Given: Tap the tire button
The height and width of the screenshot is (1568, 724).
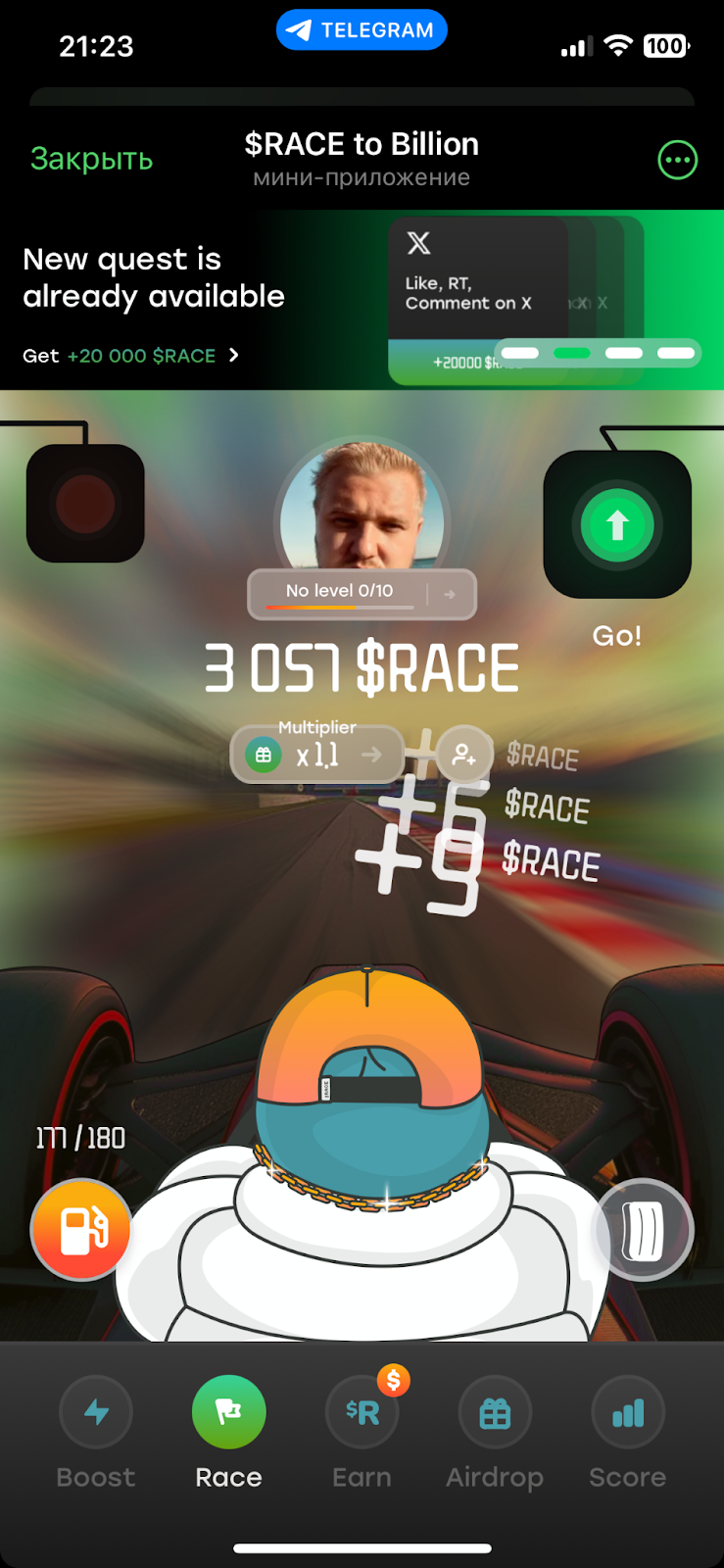Looking at the screenshot, I should point(644,1229).
